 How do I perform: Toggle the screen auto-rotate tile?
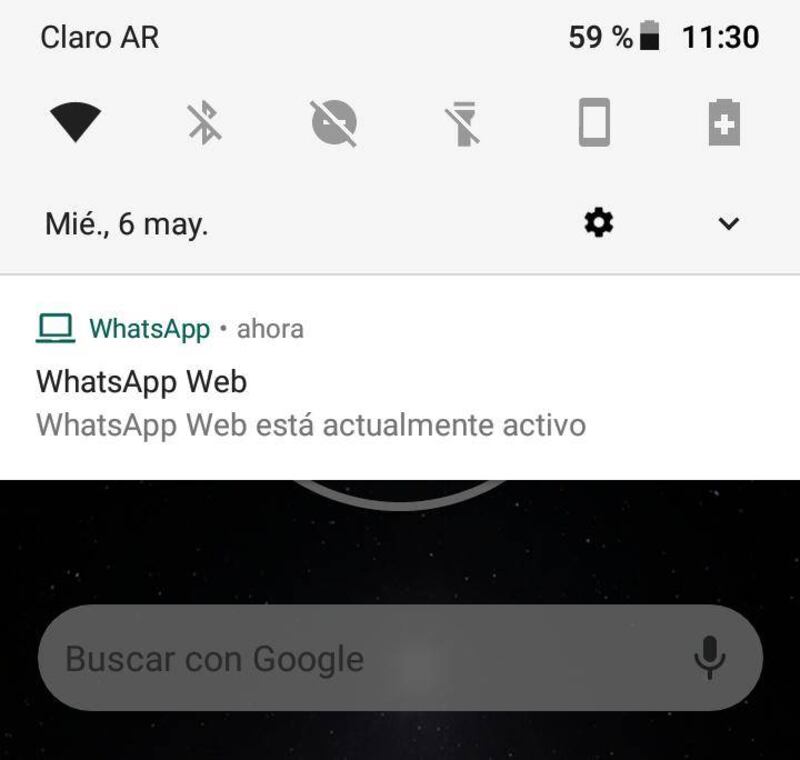(x=594, y=124)
